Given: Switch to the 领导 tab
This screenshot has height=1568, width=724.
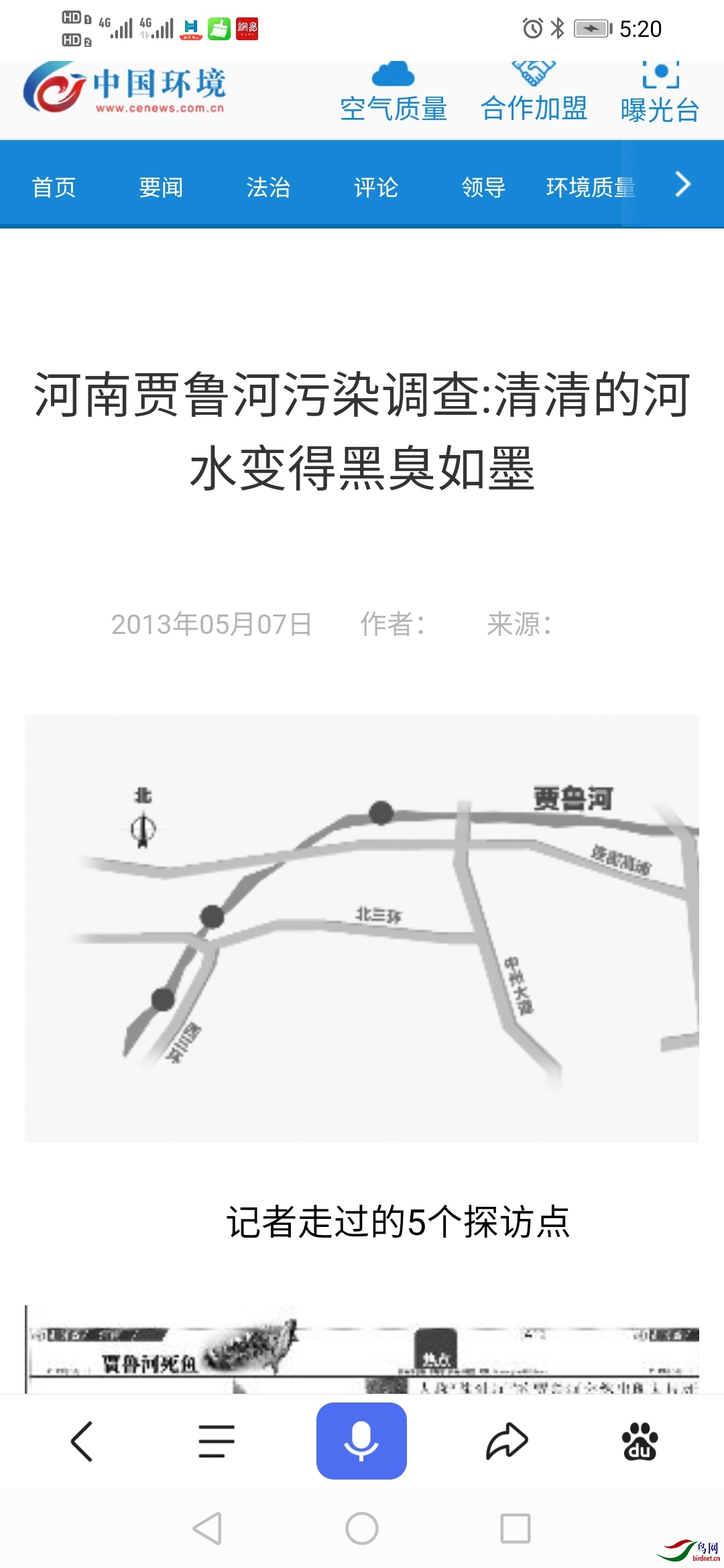Looking at the screenshot, I should pyautogui.click(x=483, y=187).
